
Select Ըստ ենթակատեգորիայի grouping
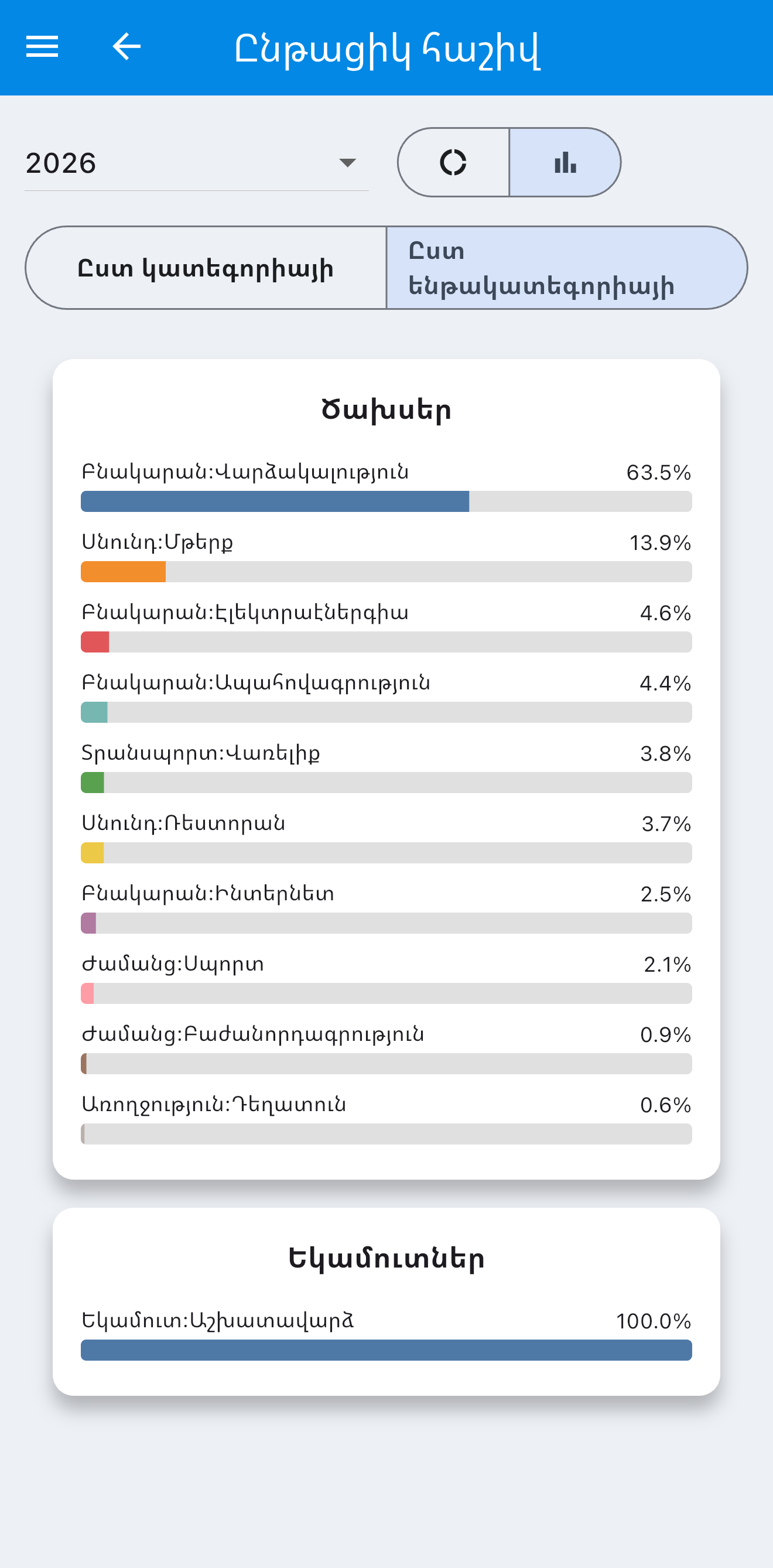point(567,268)
